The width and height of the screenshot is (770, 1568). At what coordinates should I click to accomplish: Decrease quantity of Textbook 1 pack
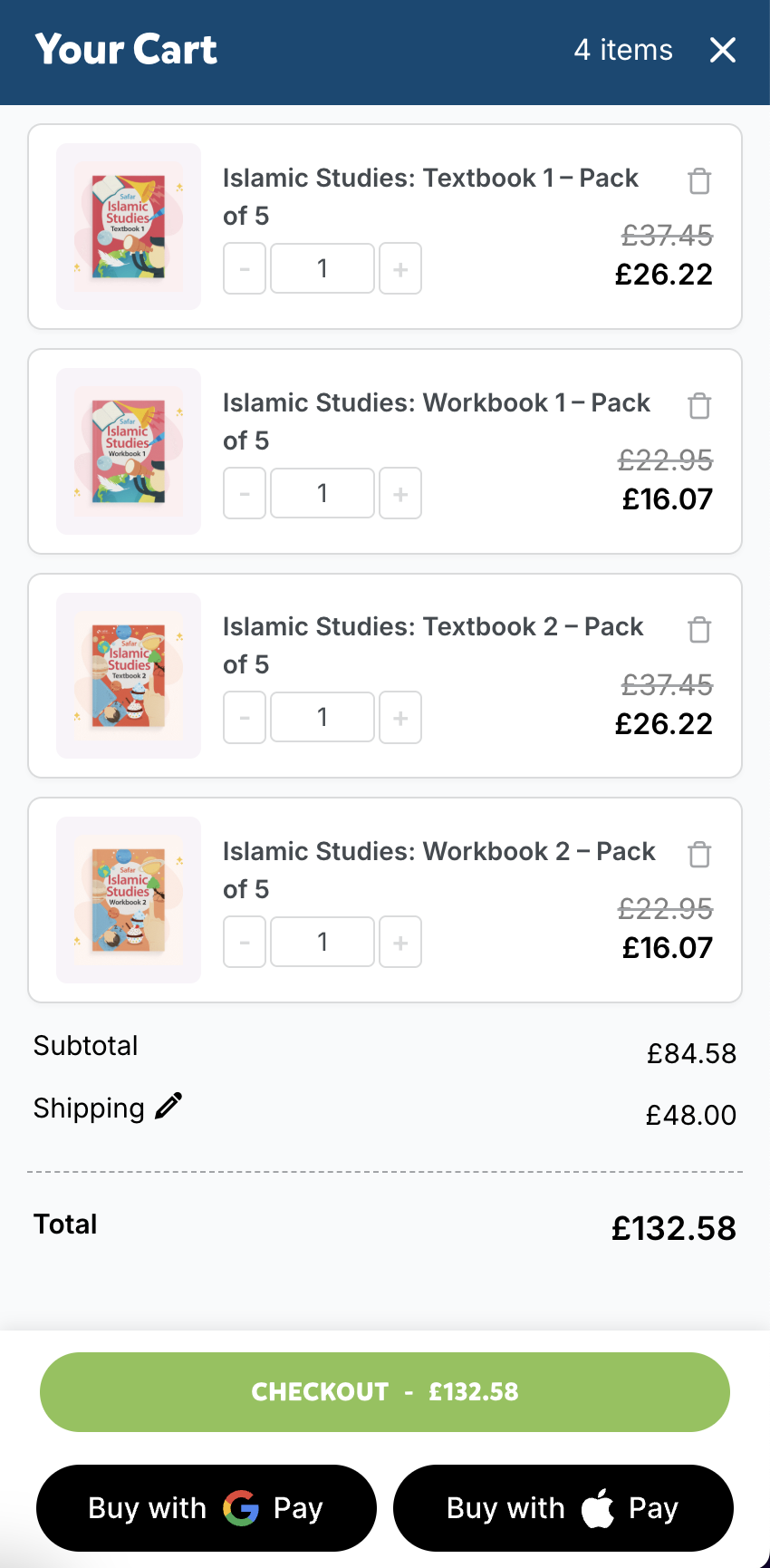245,269
